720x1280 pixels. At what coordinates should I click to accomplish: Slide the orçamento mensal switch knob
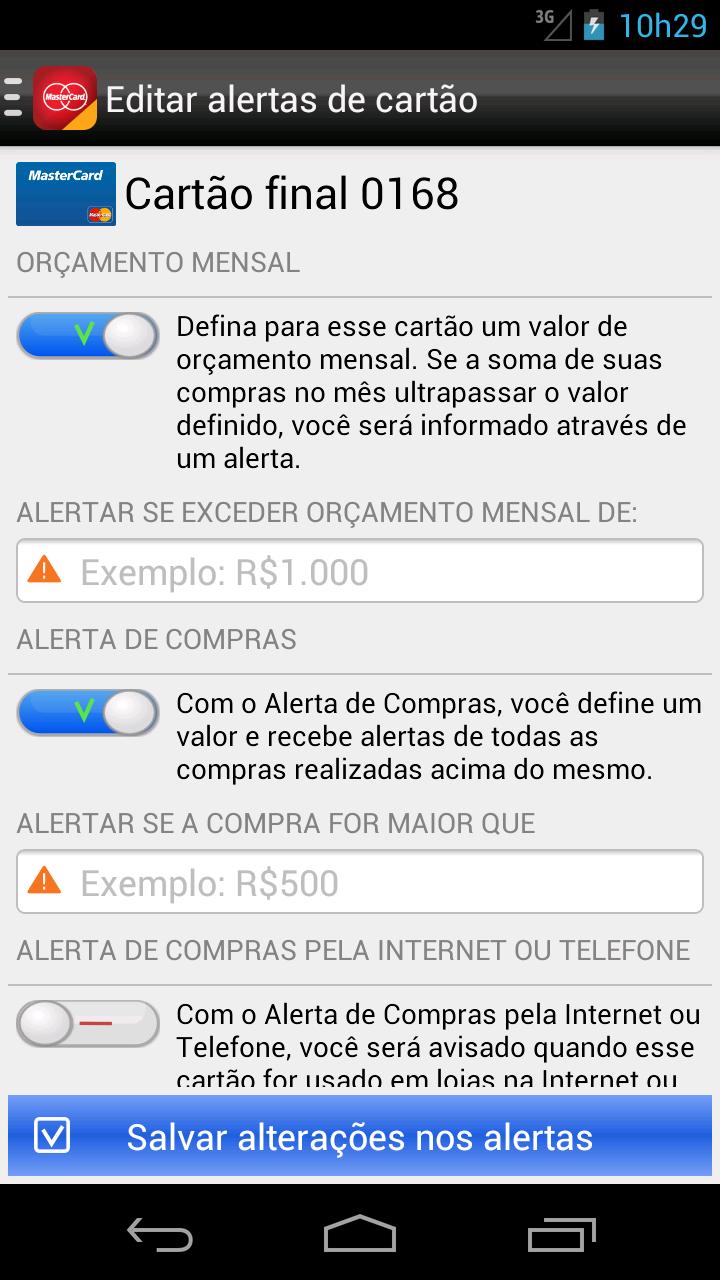127,335
